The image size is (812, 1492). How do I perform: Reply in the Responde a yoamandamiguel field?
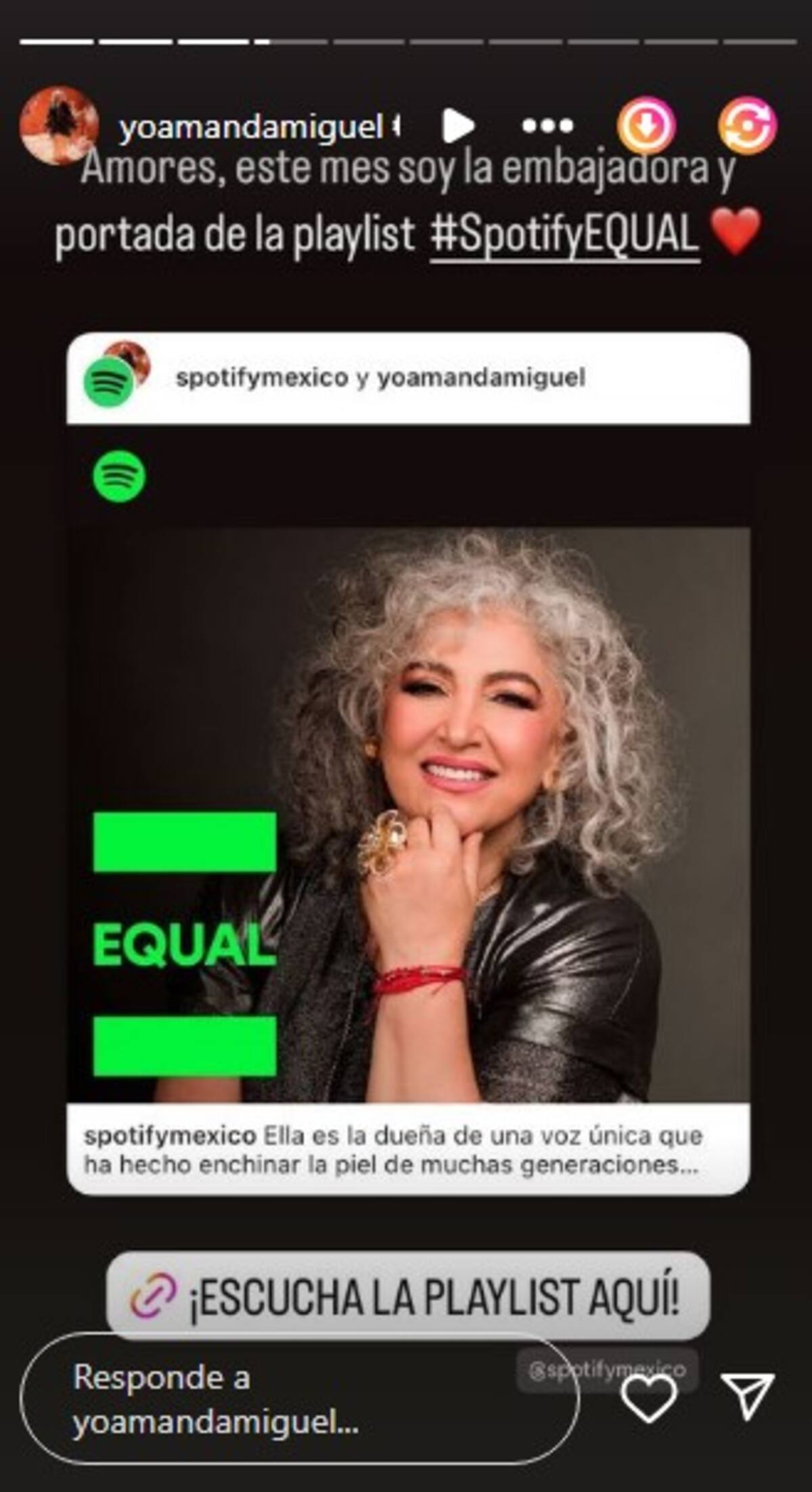(x=298, y=1399)
